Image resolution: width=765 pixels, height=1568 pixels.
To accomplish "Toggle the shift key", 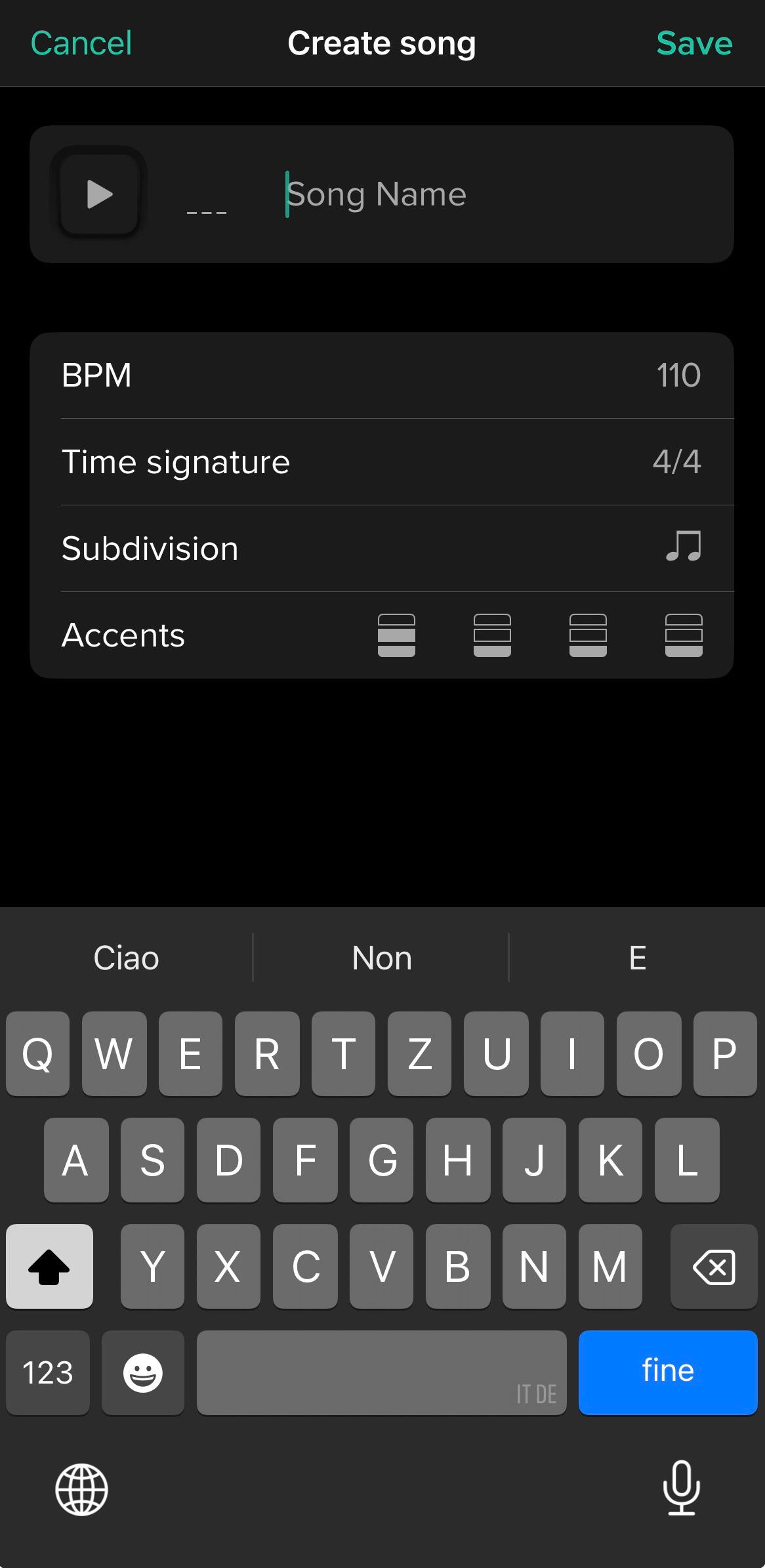I will point(49,1266).
